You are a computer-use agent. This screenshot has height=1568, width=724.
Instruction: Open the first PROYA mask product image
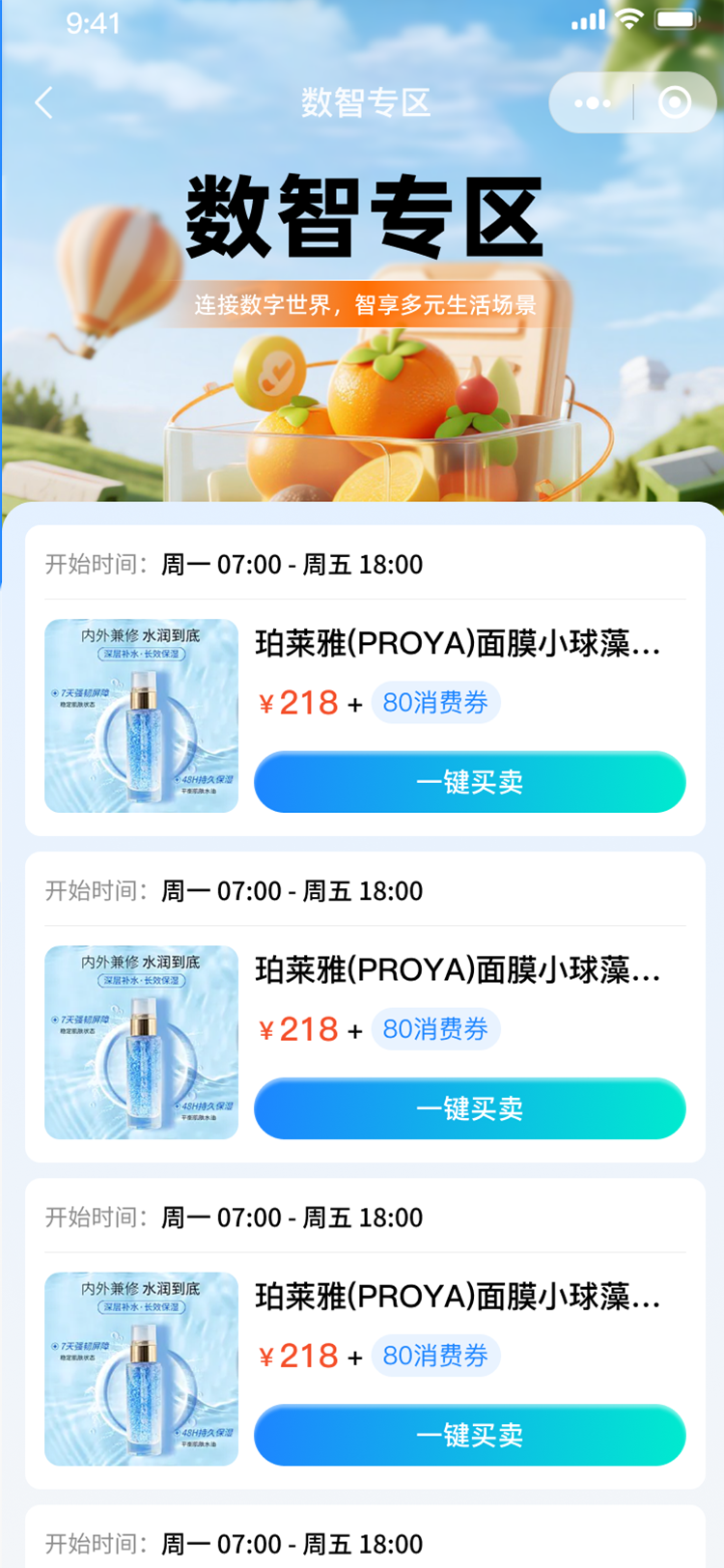141,715
